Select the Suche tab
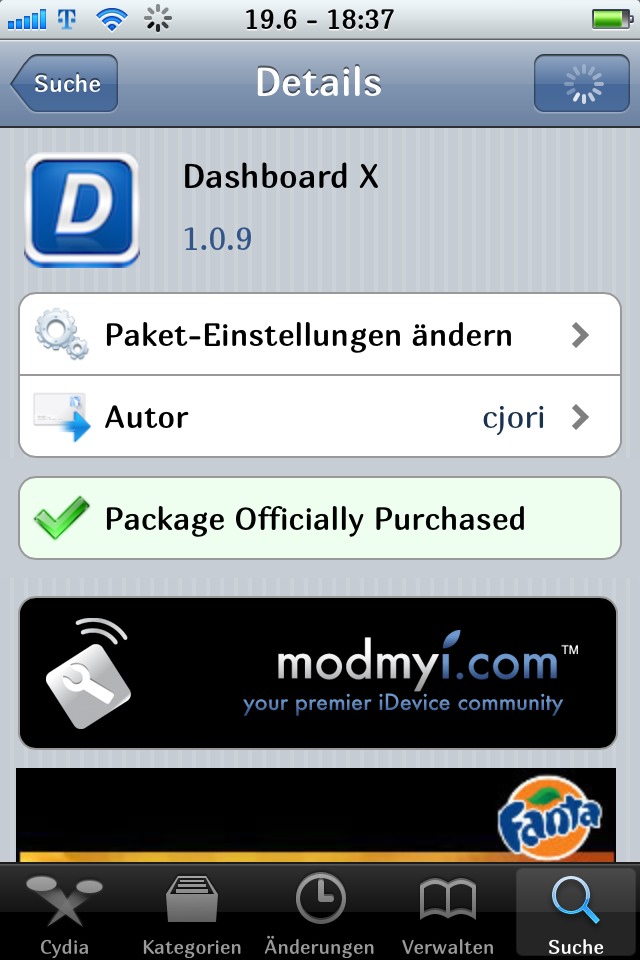640x960 pixels. (576, 912)
